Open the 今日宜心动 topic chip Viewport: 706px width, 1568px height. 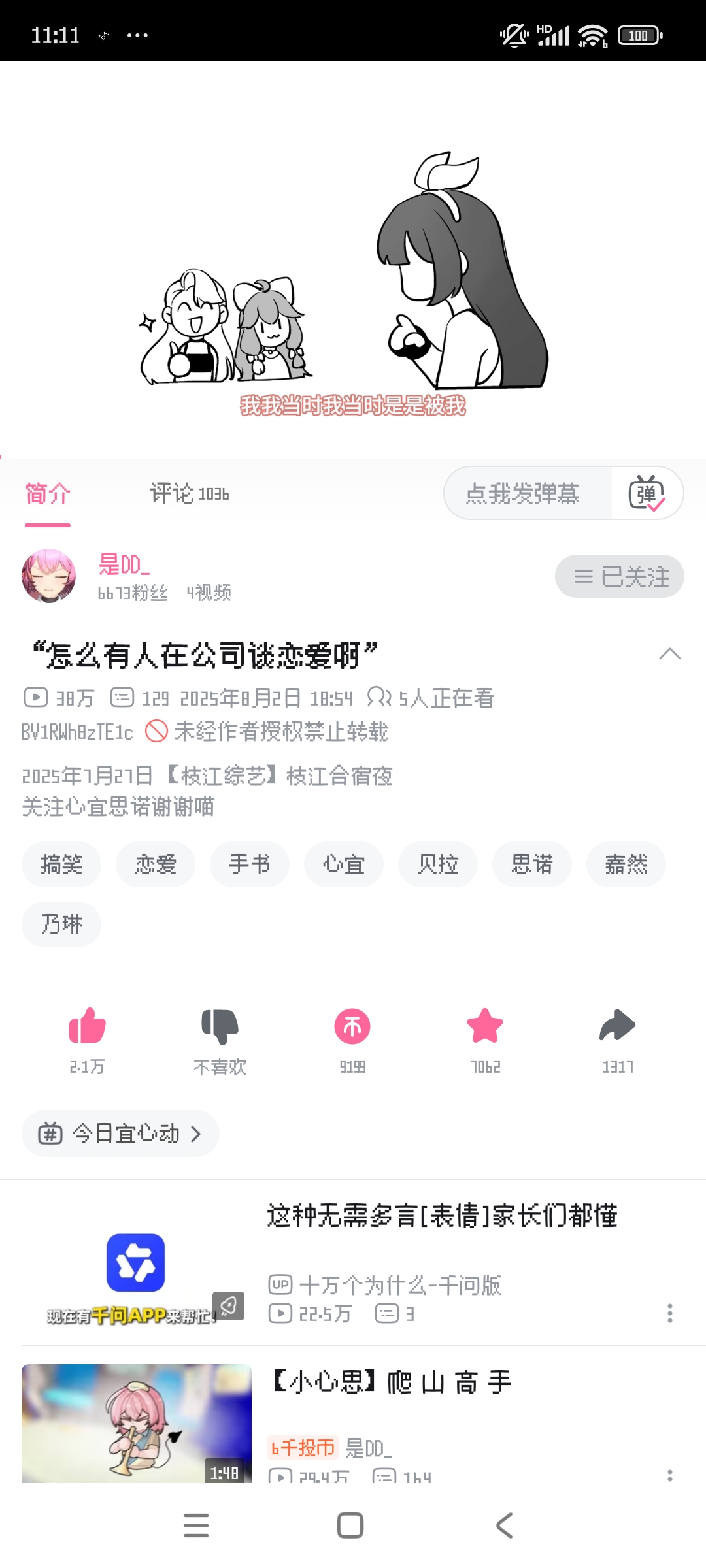120,1134
